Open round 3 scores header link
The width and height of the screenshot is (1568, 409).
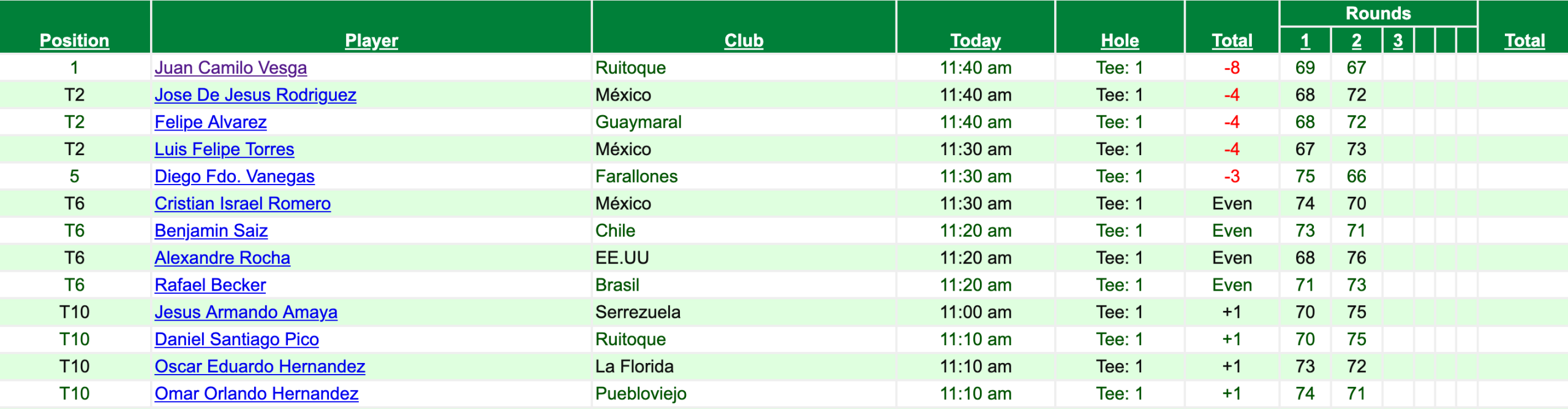[1398, 41]
